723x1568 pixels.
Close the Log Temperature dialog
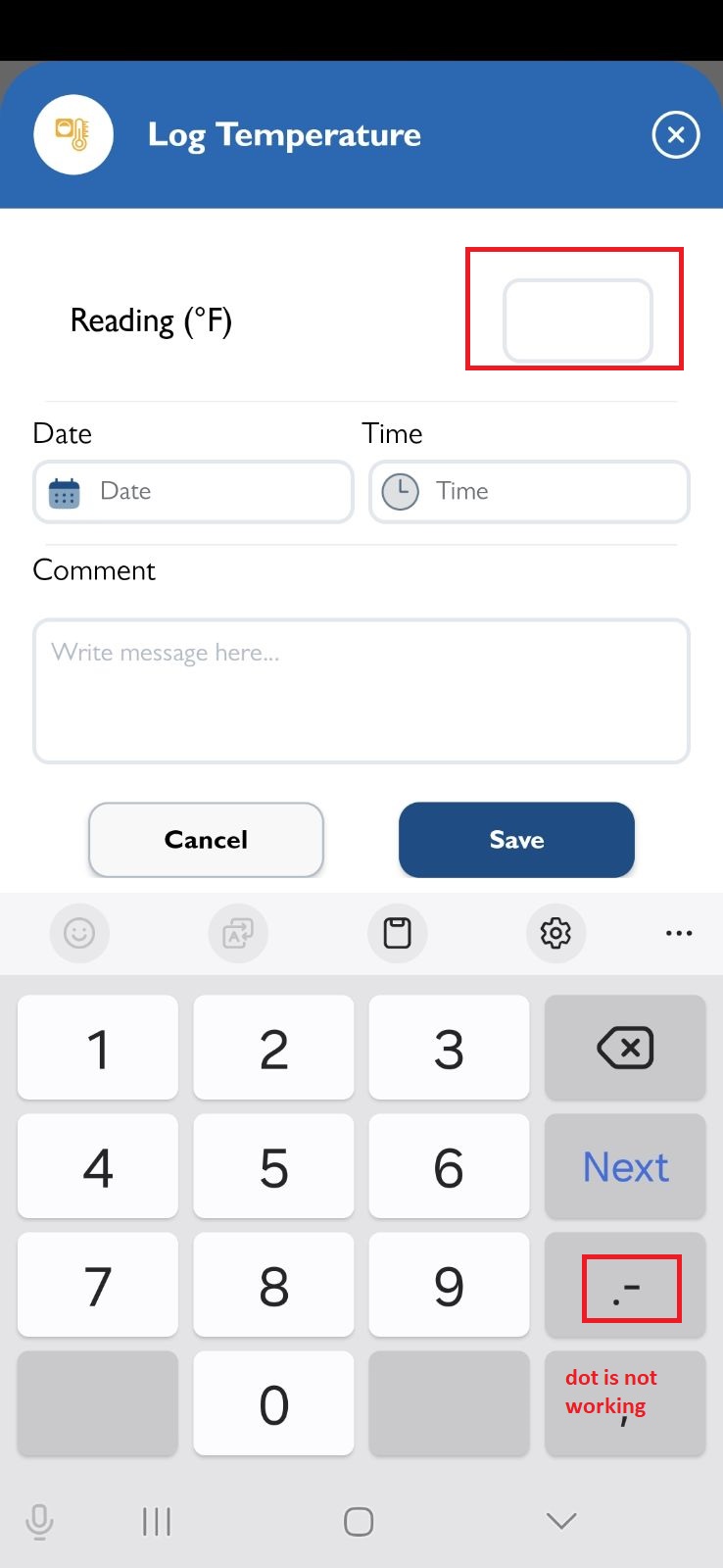(x=675, y=135)
